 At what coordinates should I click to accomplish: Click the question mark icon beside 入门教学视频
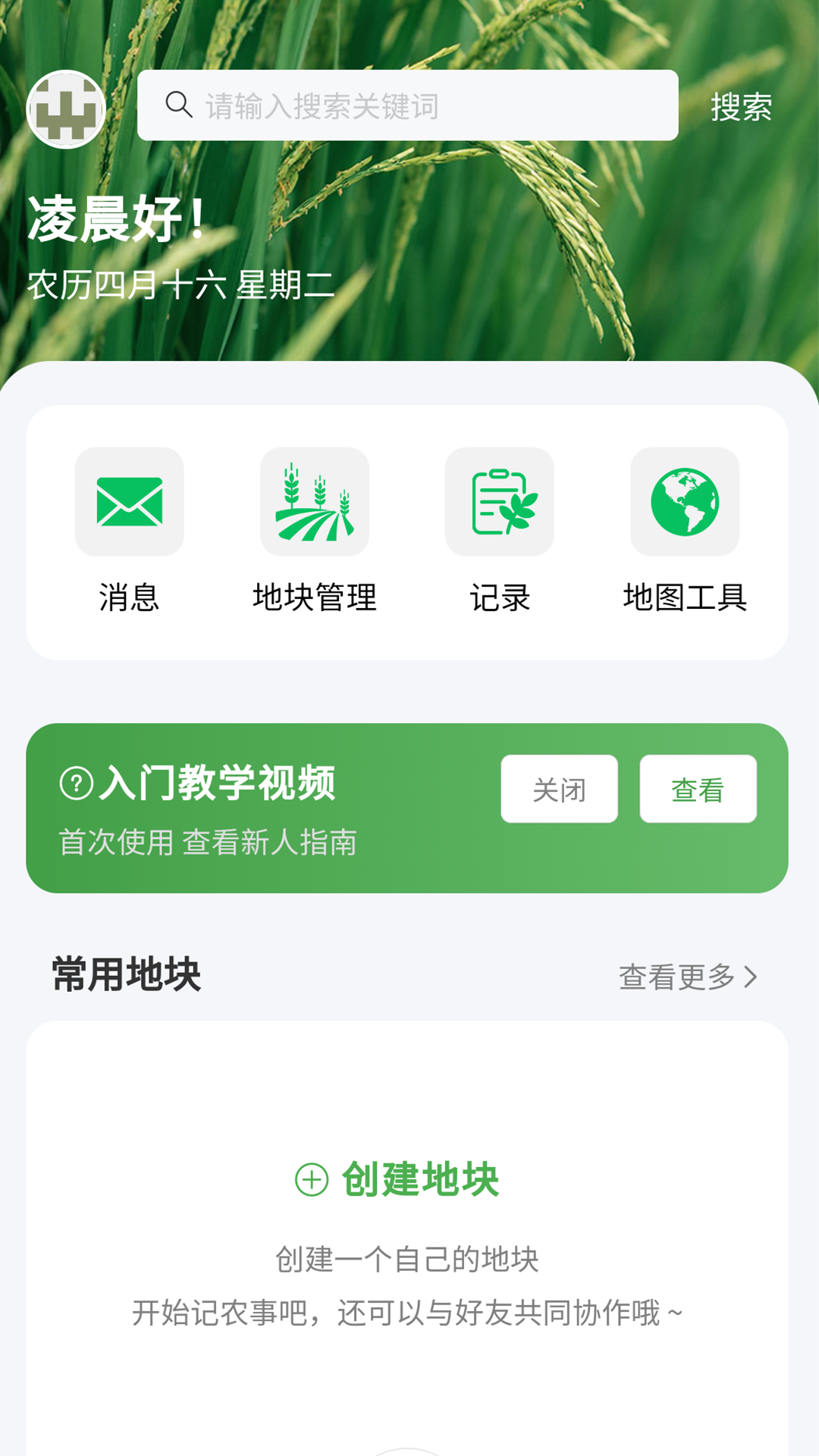pyautogui.click(x=74, y=784)
